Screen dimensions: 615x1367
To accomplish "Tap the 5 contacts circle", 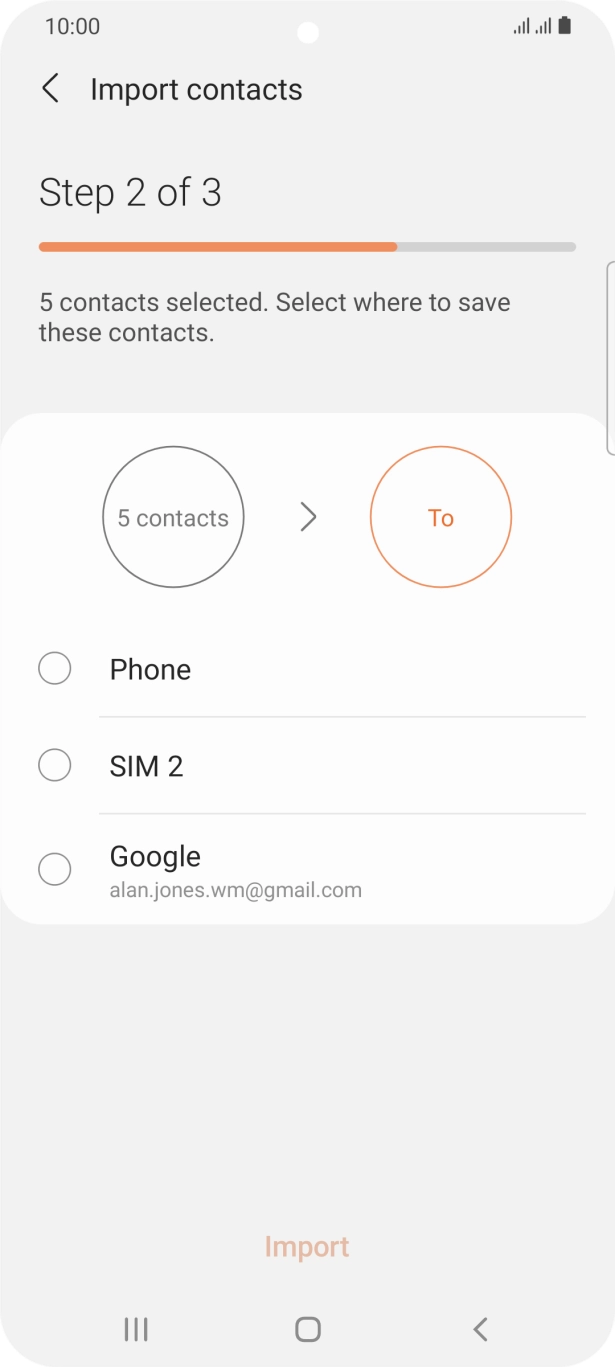I will click(x=173, y=517).
